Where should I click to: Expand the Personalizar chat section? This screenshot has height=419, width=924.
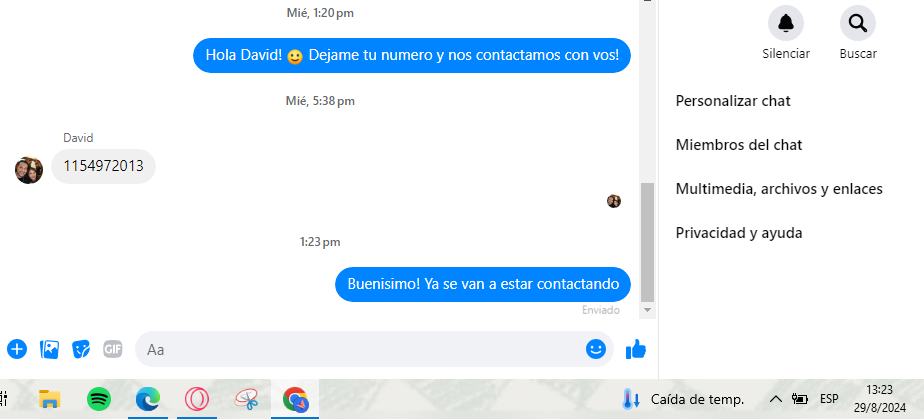coord(733,101)
